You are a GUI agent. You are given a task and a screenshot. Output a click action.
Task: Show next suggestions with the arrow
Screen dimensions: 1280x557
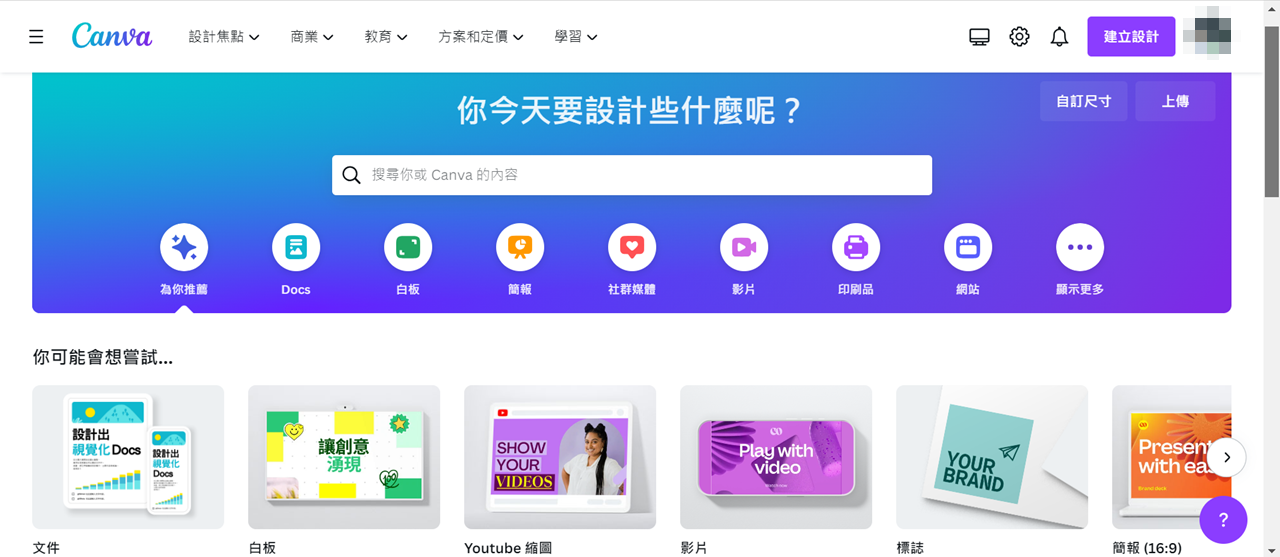[x=1228, y=457]
